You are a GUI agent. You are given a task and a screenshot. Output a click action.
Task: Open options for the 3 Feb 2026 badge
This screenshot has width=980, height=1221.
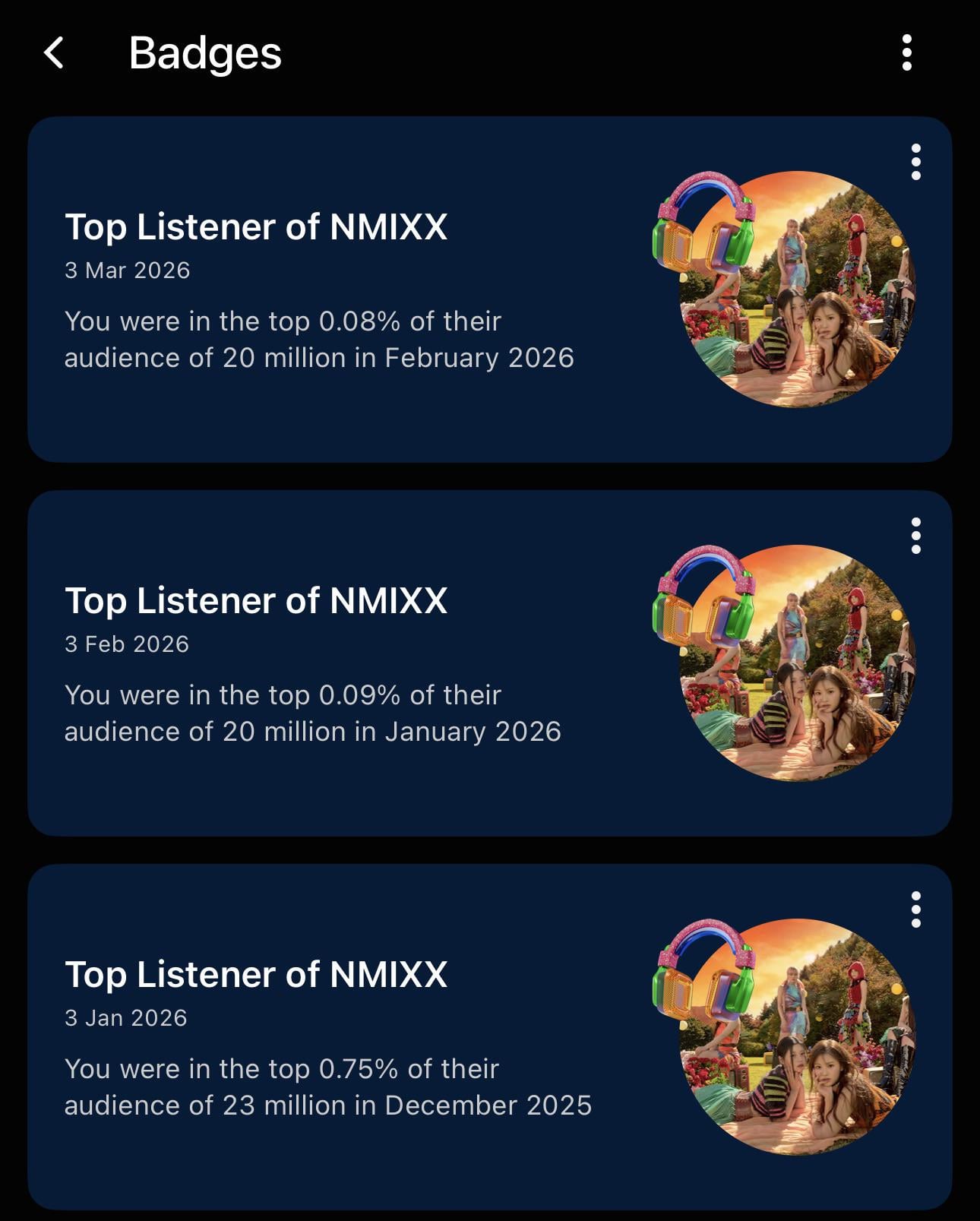tap(915, 536)
